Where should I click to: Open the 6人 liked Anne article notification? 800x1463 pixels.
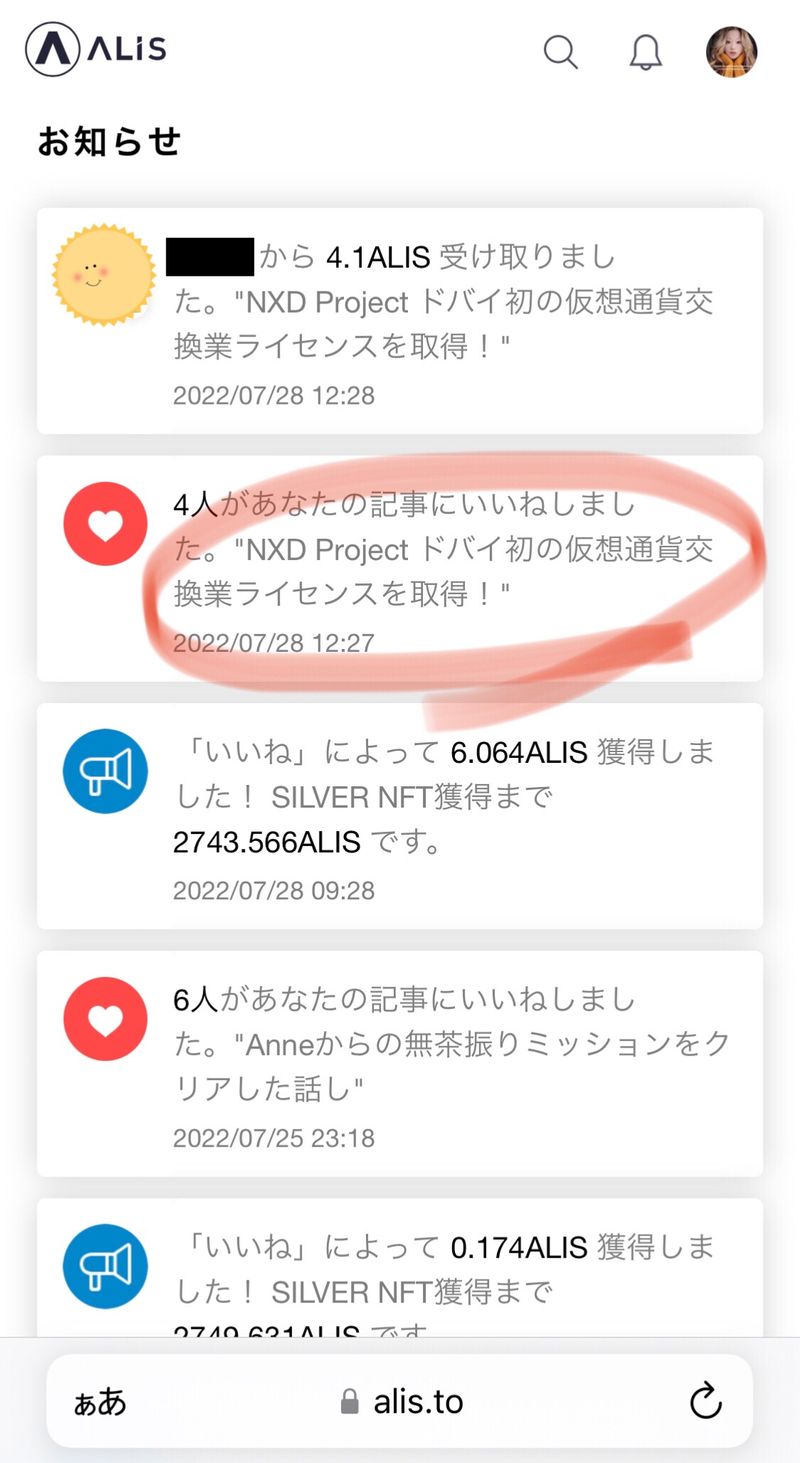400,1063
